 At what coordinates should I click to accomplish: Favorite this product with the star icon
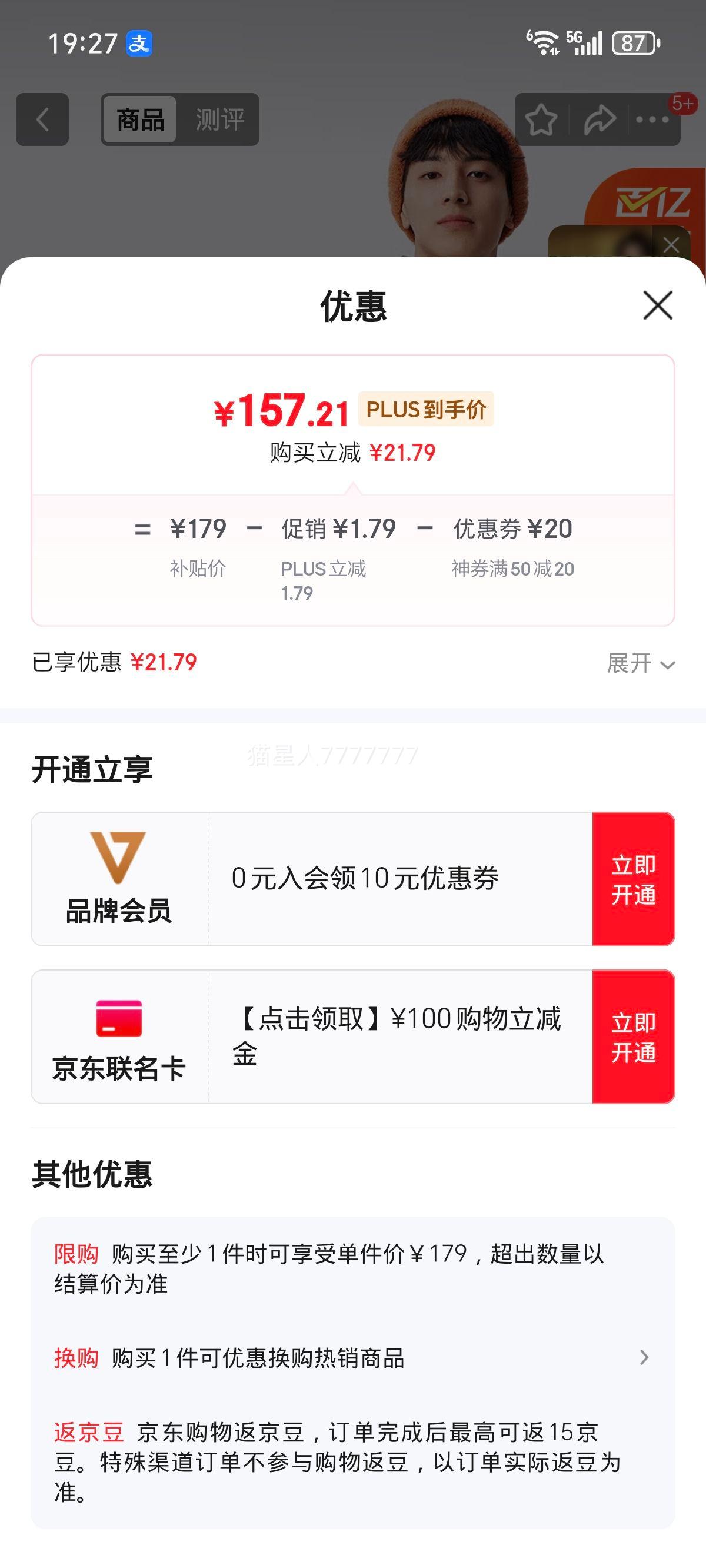tap(541, 119)
